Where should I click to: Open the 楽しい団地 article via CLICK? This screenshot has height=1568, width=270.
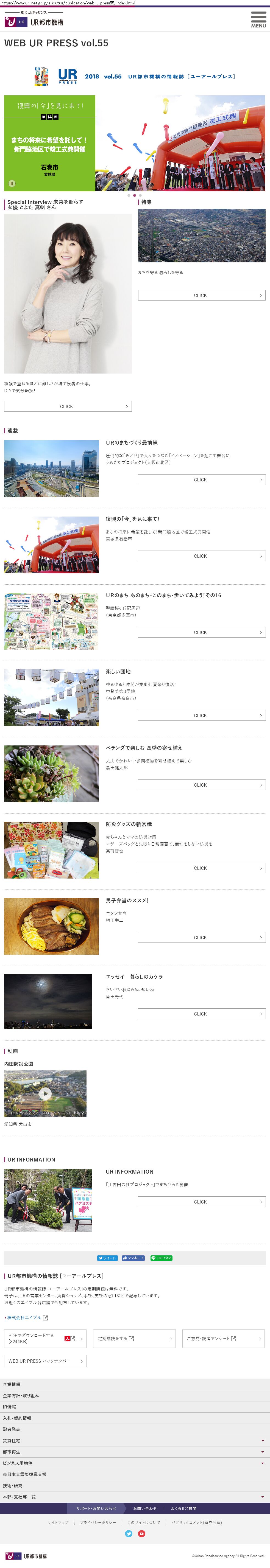pyautogui.click(x=201, y=715)
